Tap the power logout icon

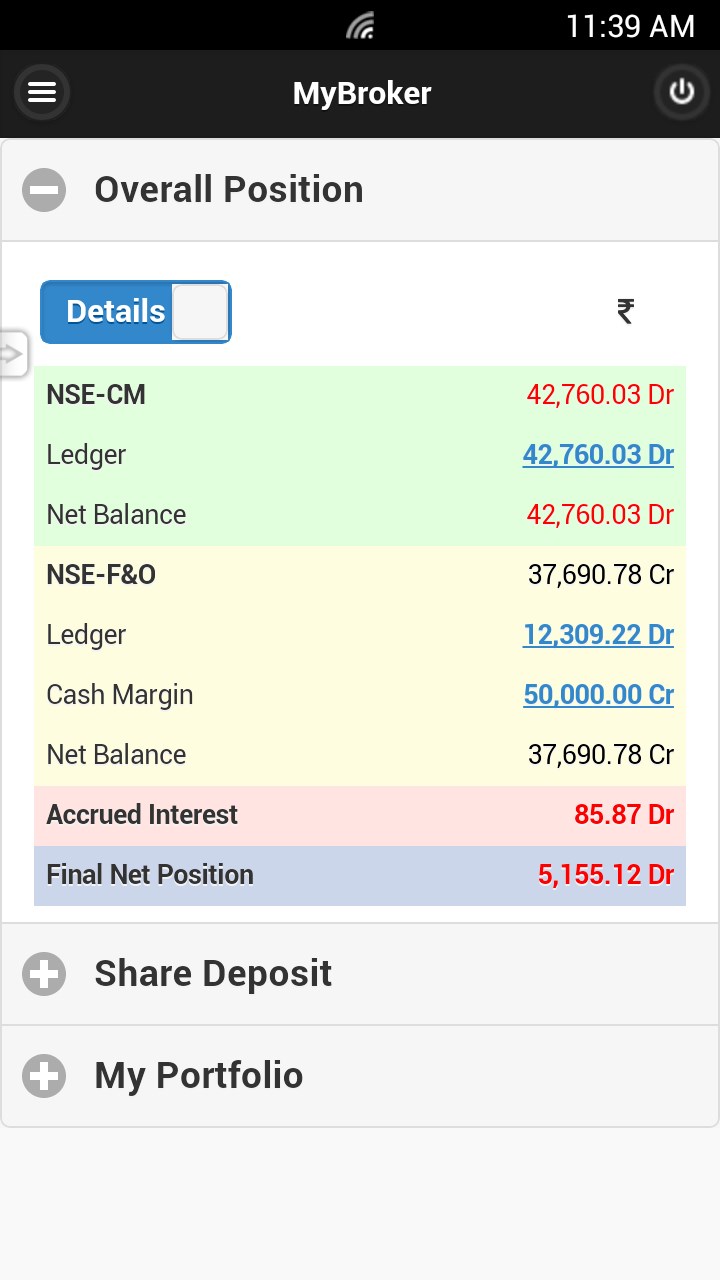point(681,93)
